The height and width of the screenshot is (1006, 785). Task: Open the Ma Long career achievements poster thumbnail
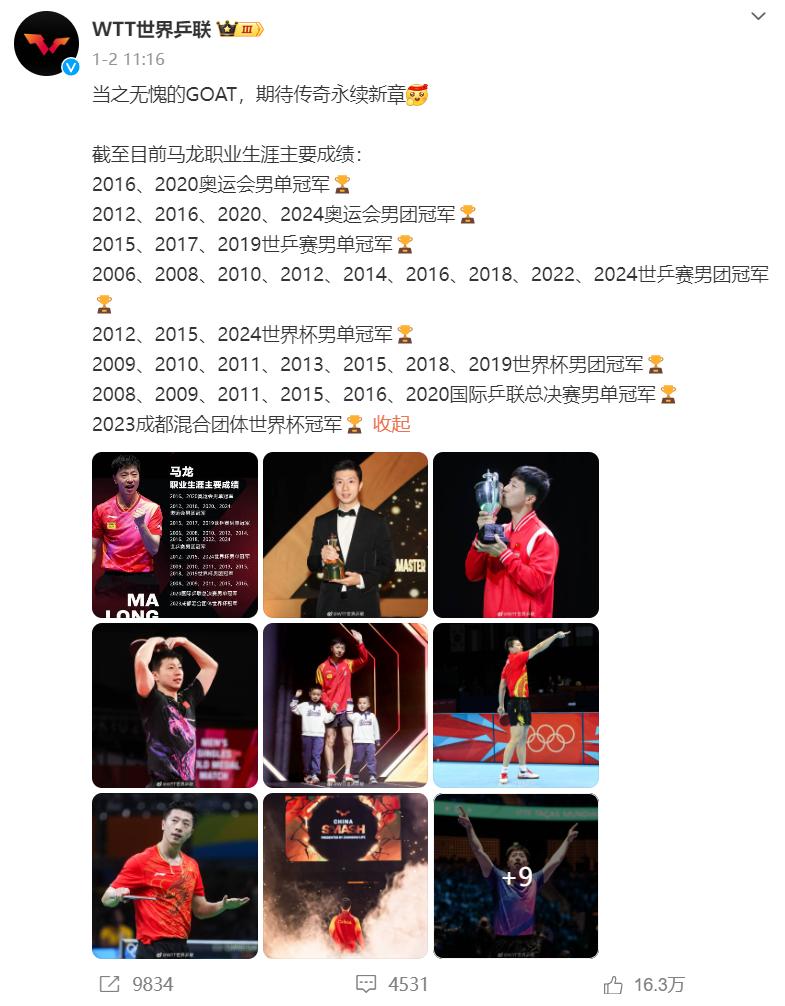174,533
